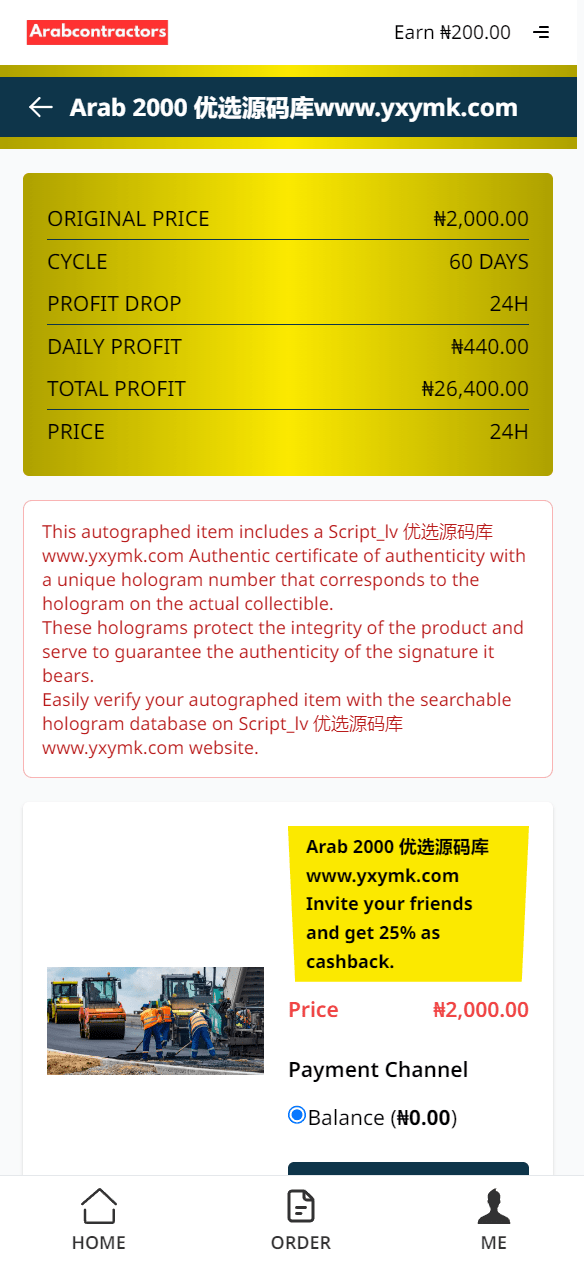584x1266 pixels.
Task: Go to the Me tab
Action: pyautogui.click(x=494, y=1220)
